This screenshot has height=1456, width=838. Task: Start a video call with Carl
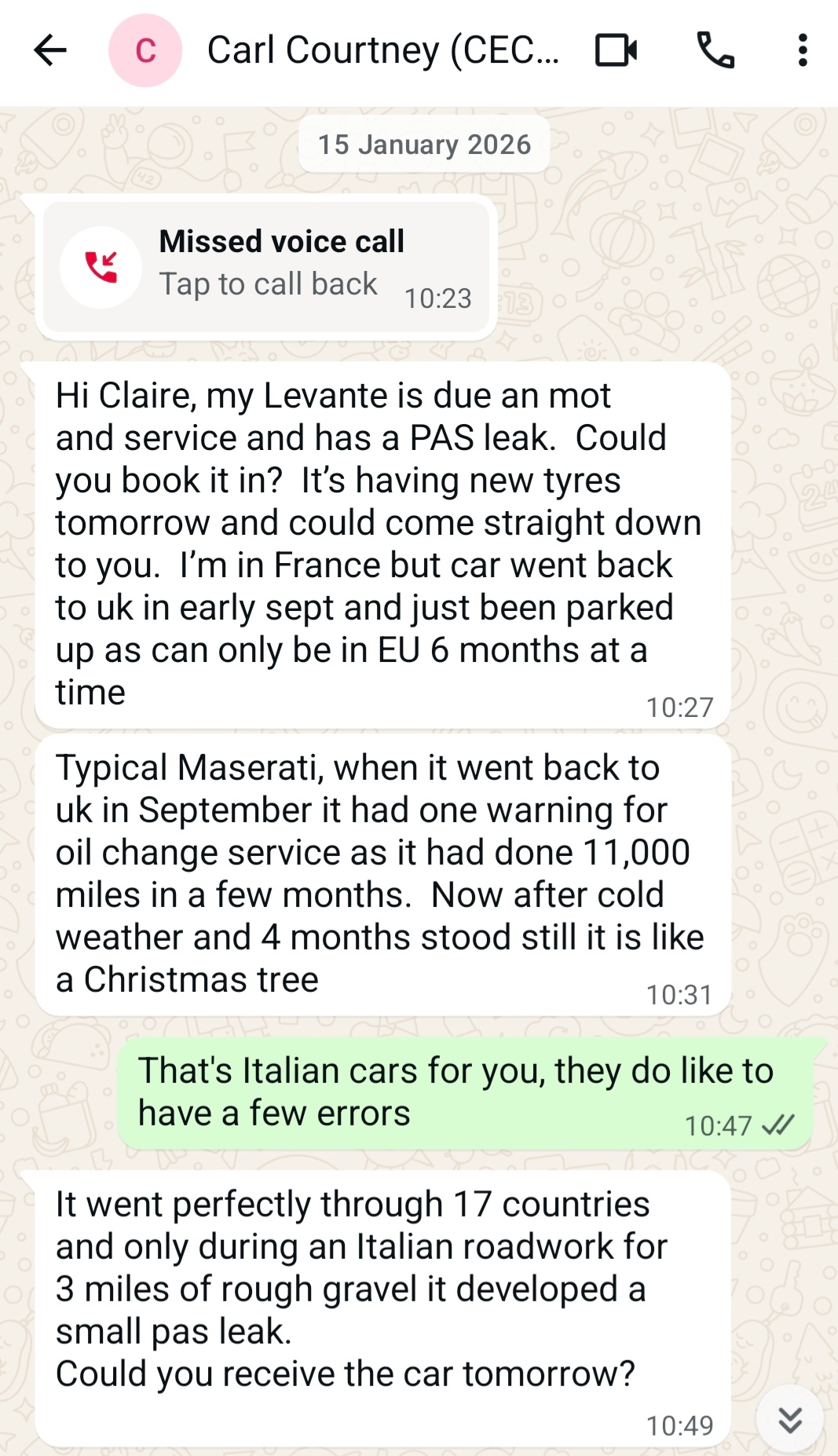click(616, 51)
